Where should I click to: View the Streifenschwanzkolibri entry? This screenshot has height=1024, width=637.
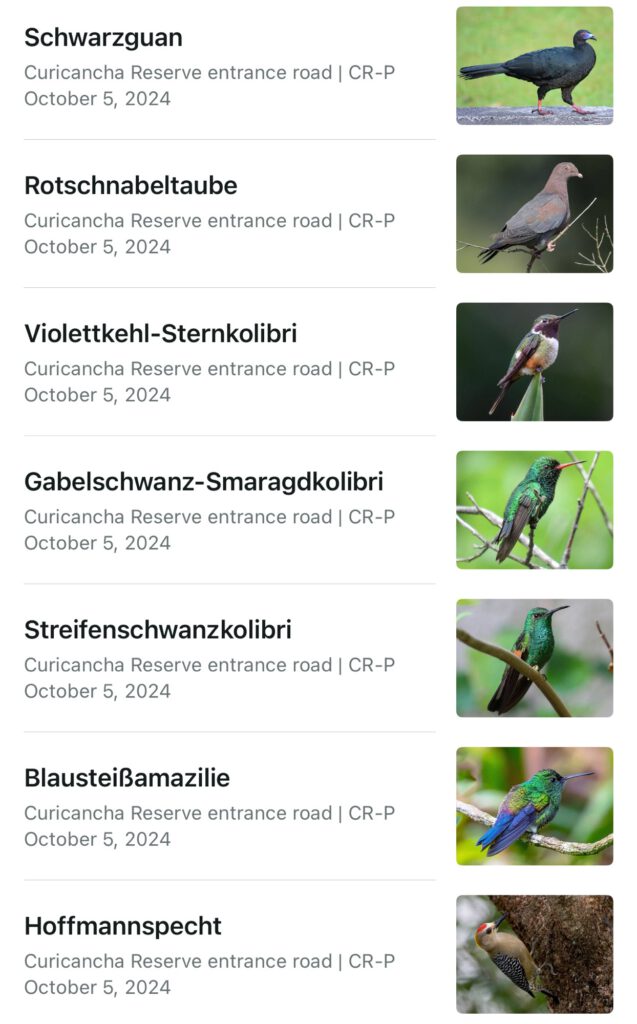[210, 659]
